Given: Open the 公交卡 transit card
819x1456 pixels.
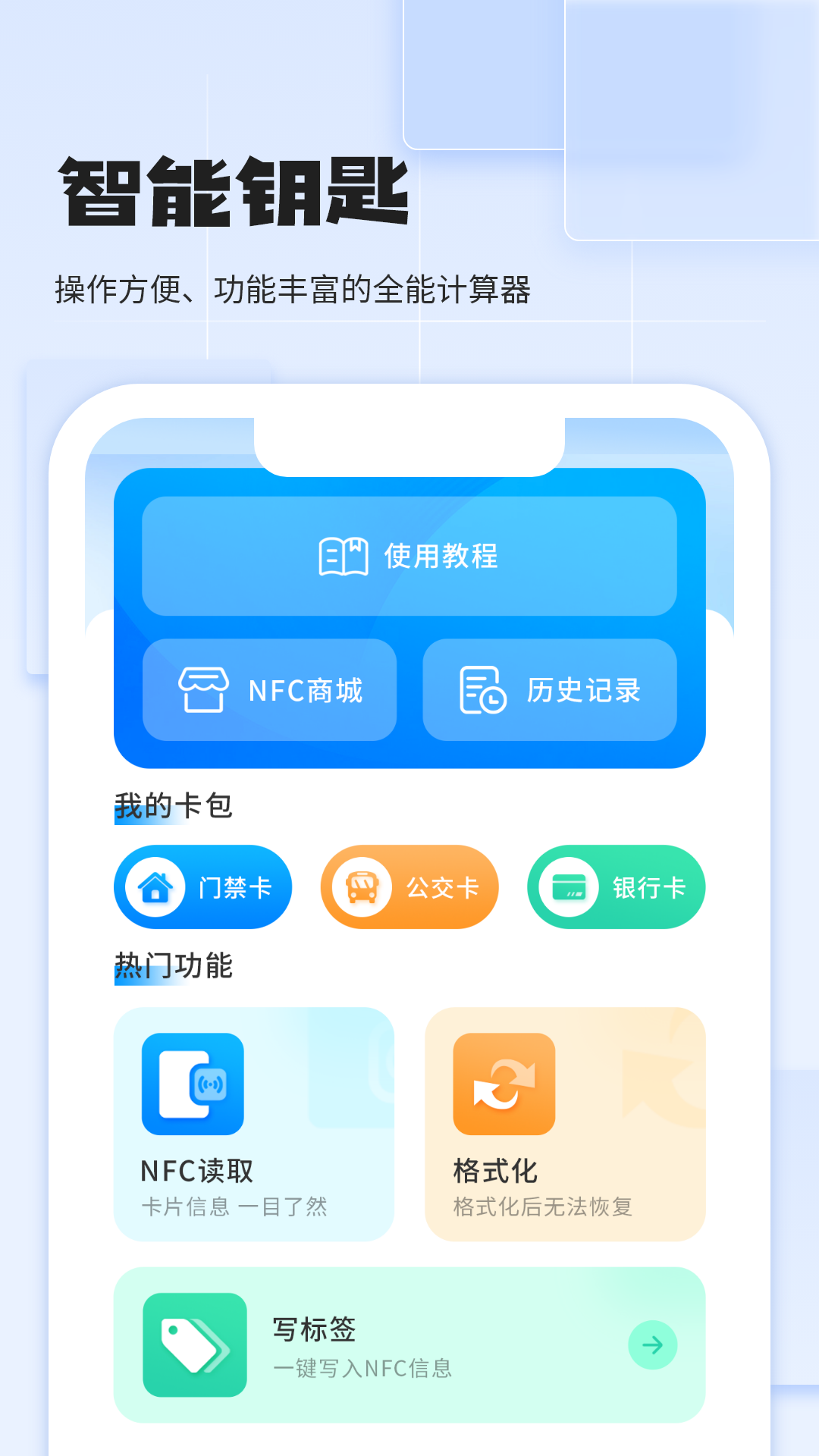Looking at the screenshot, I should (x=409, y=886).
